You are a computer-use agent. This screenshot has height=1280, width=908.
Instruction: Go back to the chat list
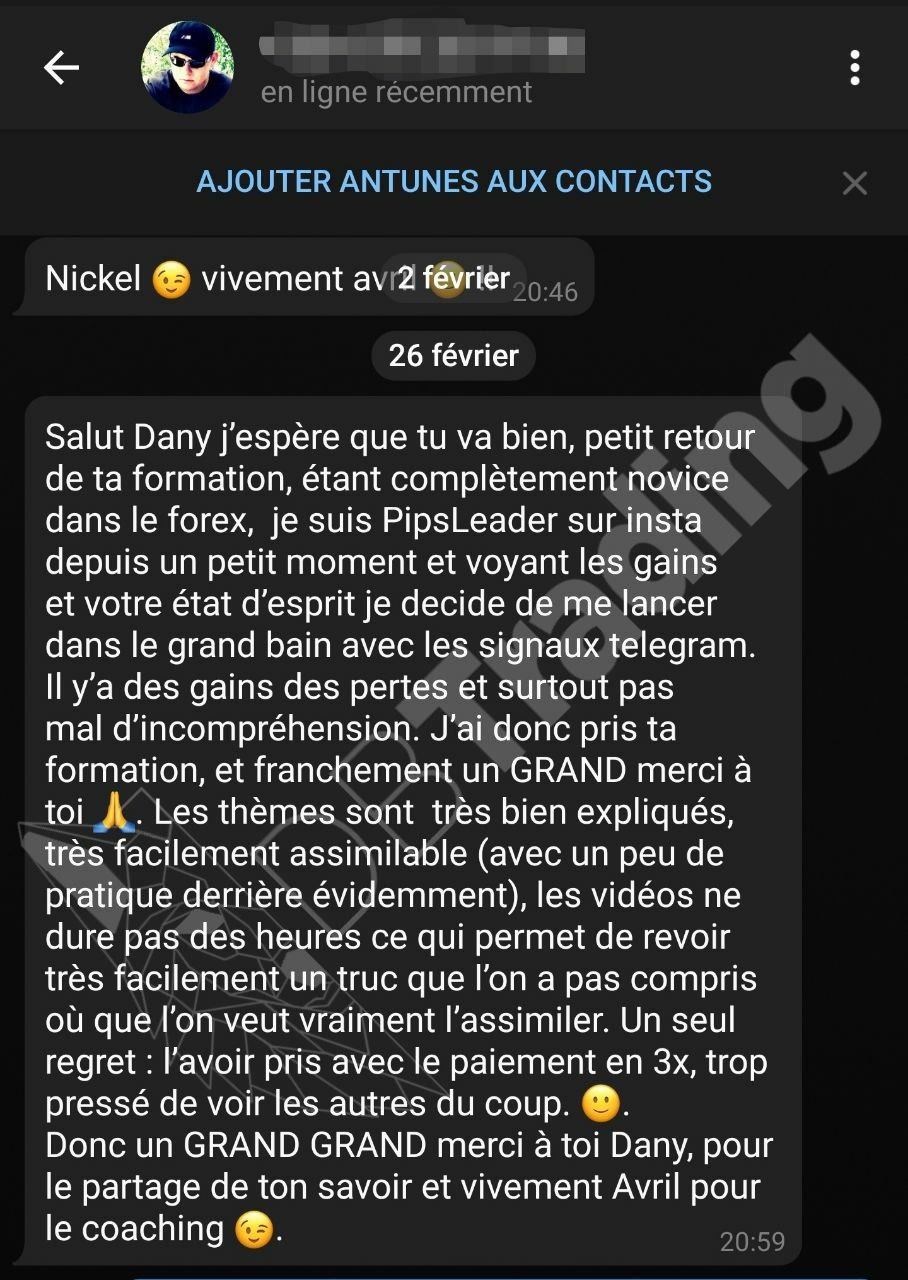[x=61, y=68]
